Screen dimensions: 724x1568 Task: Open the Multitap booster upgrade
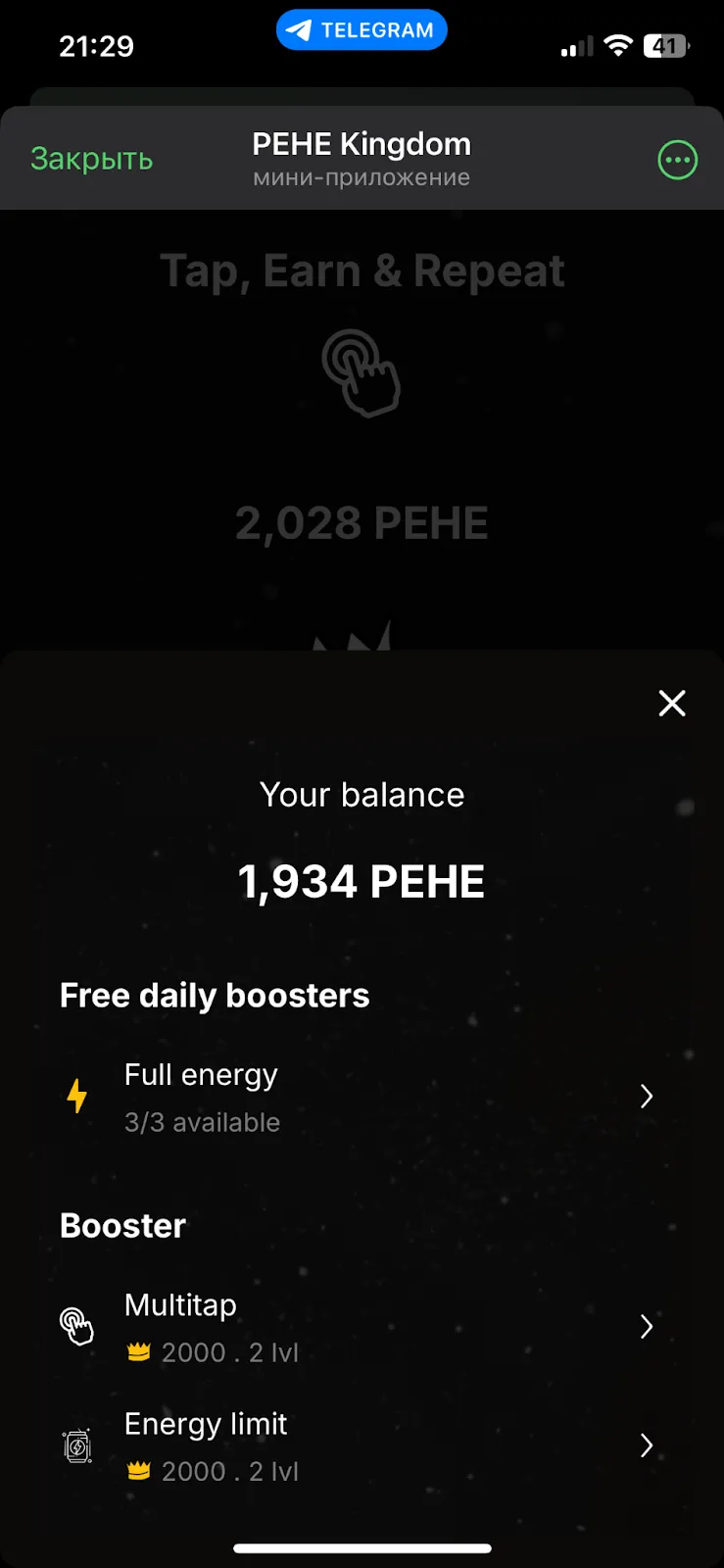362,1327
